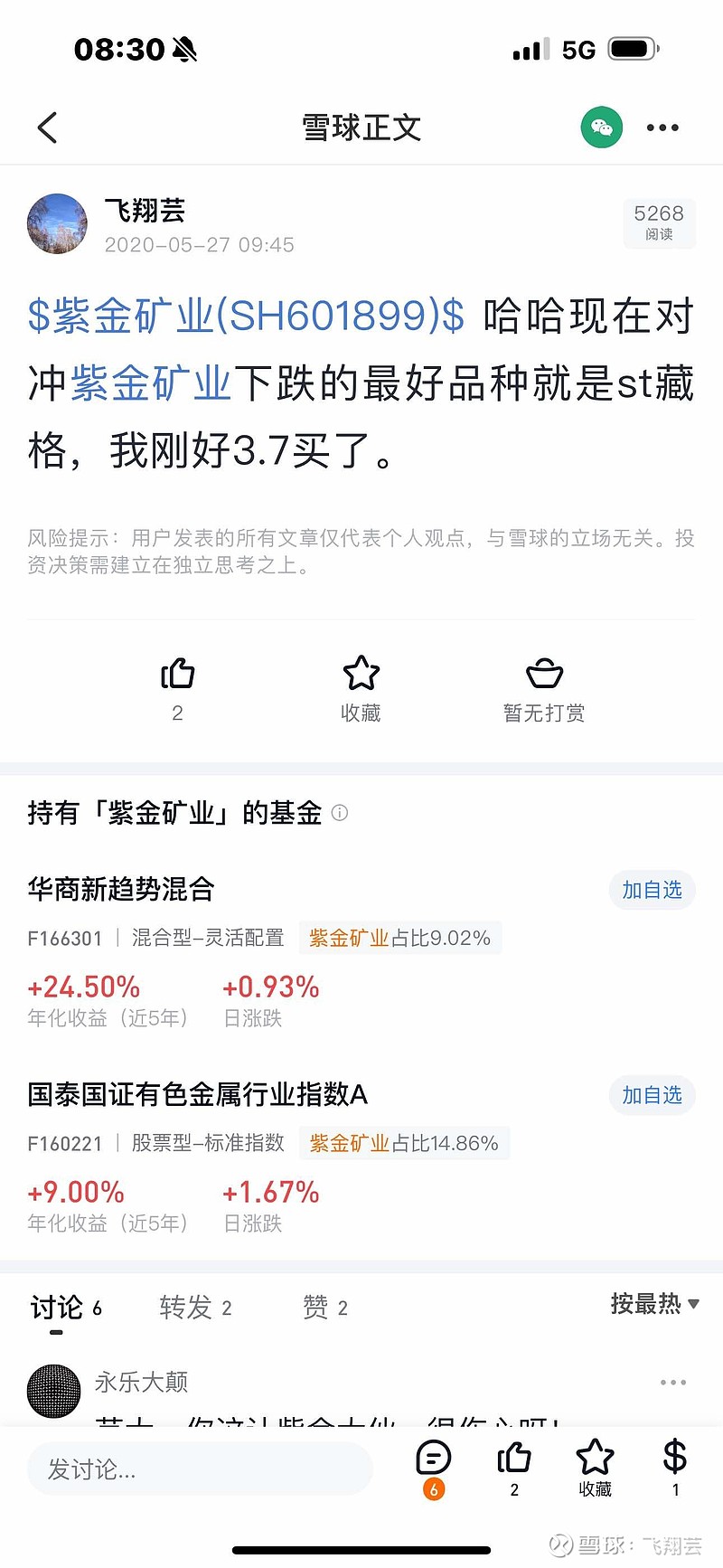Screen dimensions: 723x1568
Task: Tap the thumbs-up count under the article
Action: (x=177, y=713)
